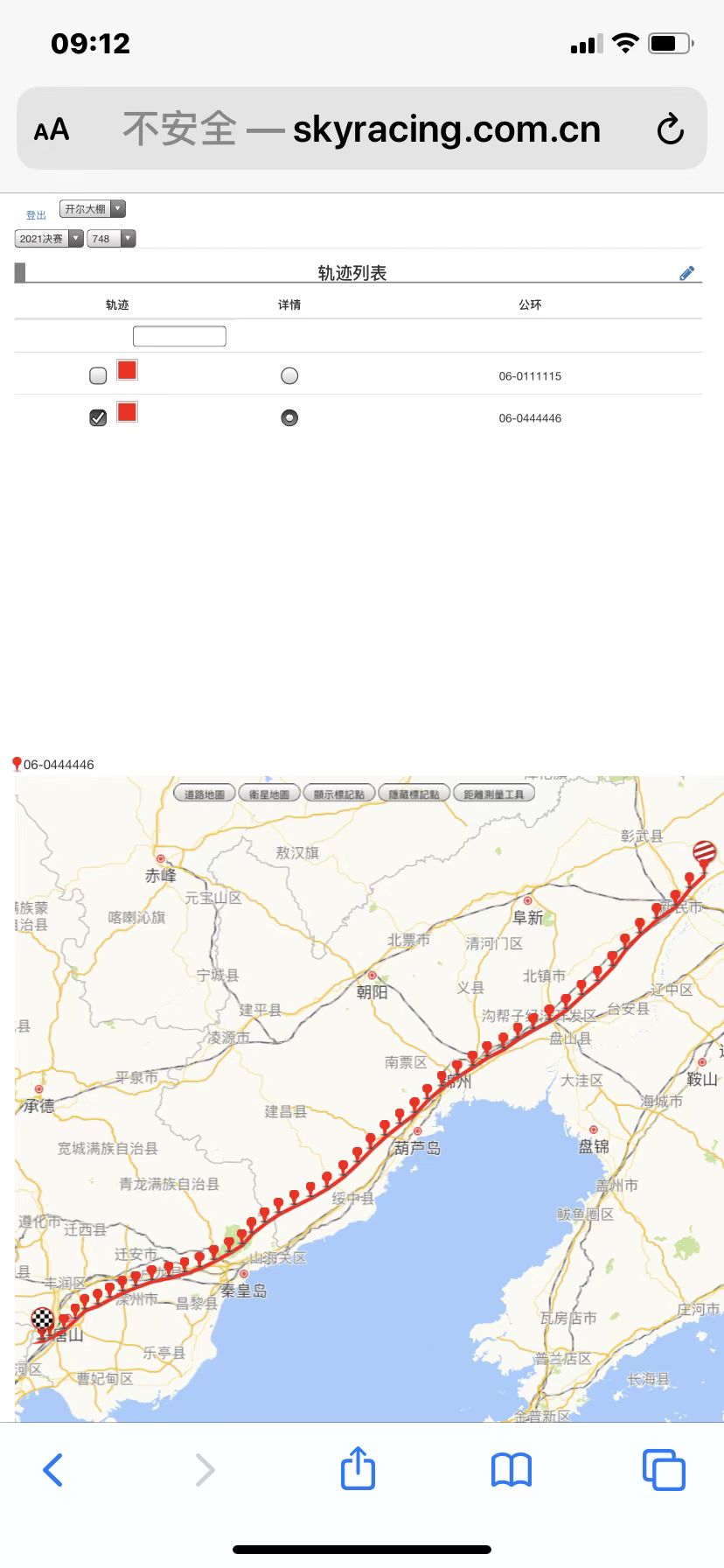The image size is (724, 1568).
Task: Open the 2021决赛 race dropdown
Action: pyautogui.click(x=49, y=239)
